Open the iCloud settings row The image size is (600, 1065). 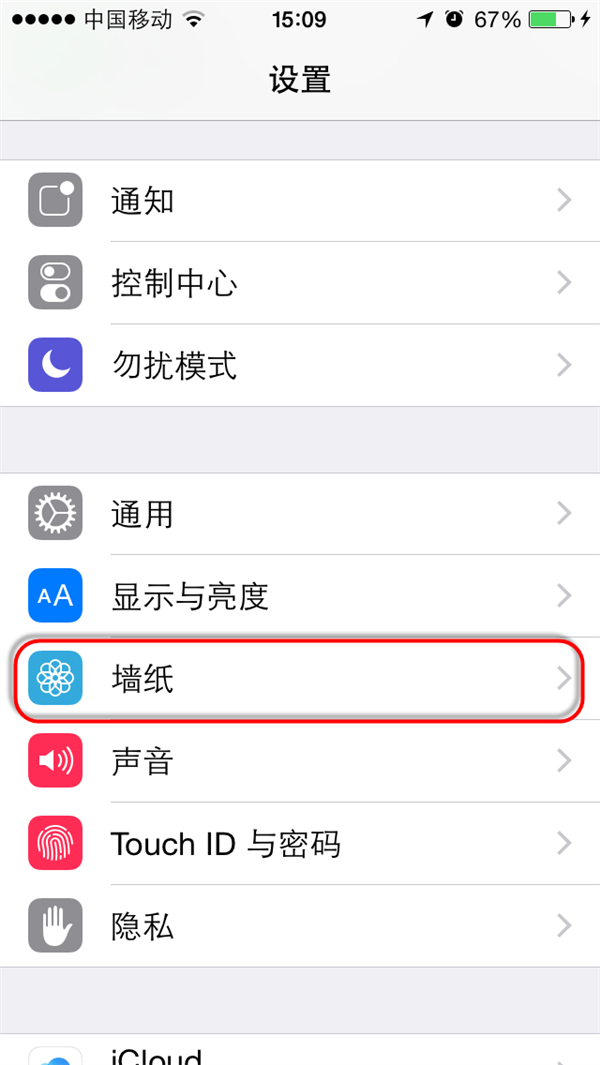coord(300,1052)
